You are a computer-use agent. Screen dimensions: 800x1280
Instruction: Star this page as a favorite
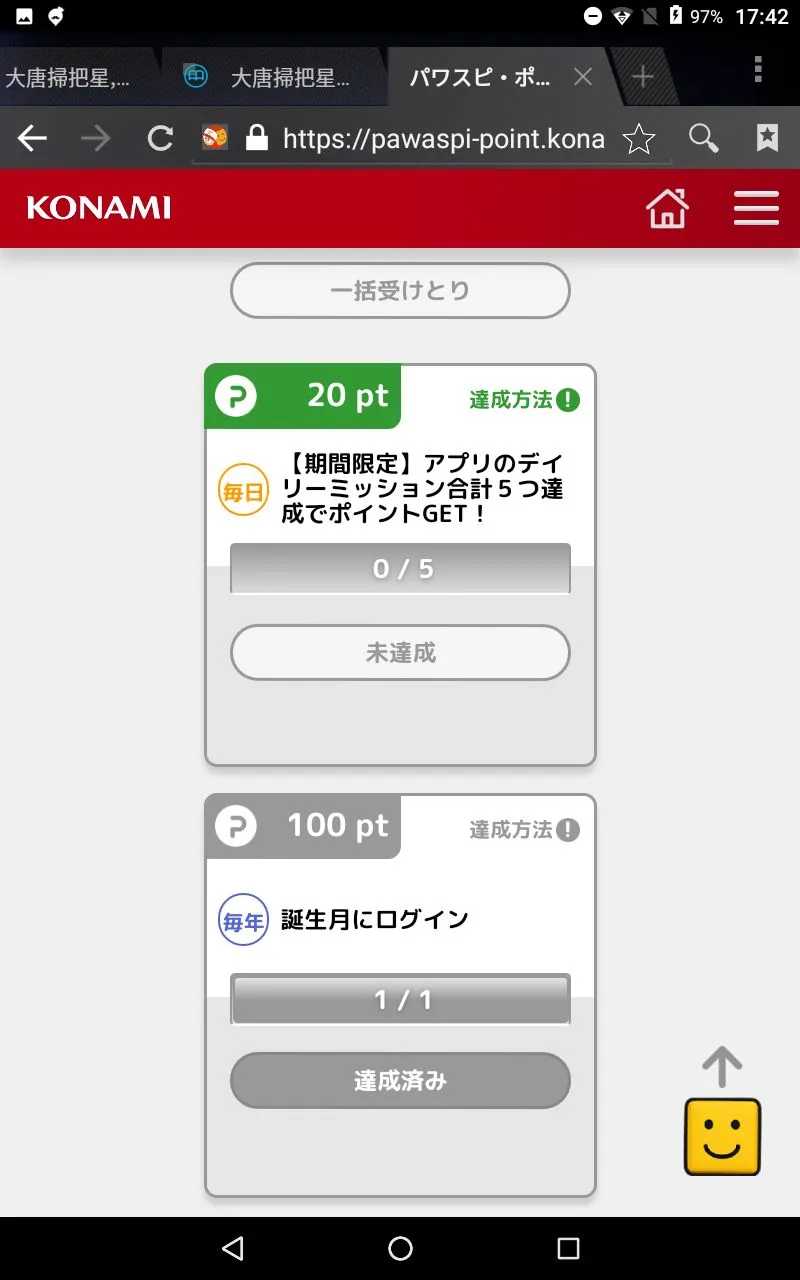click(639, 139)
